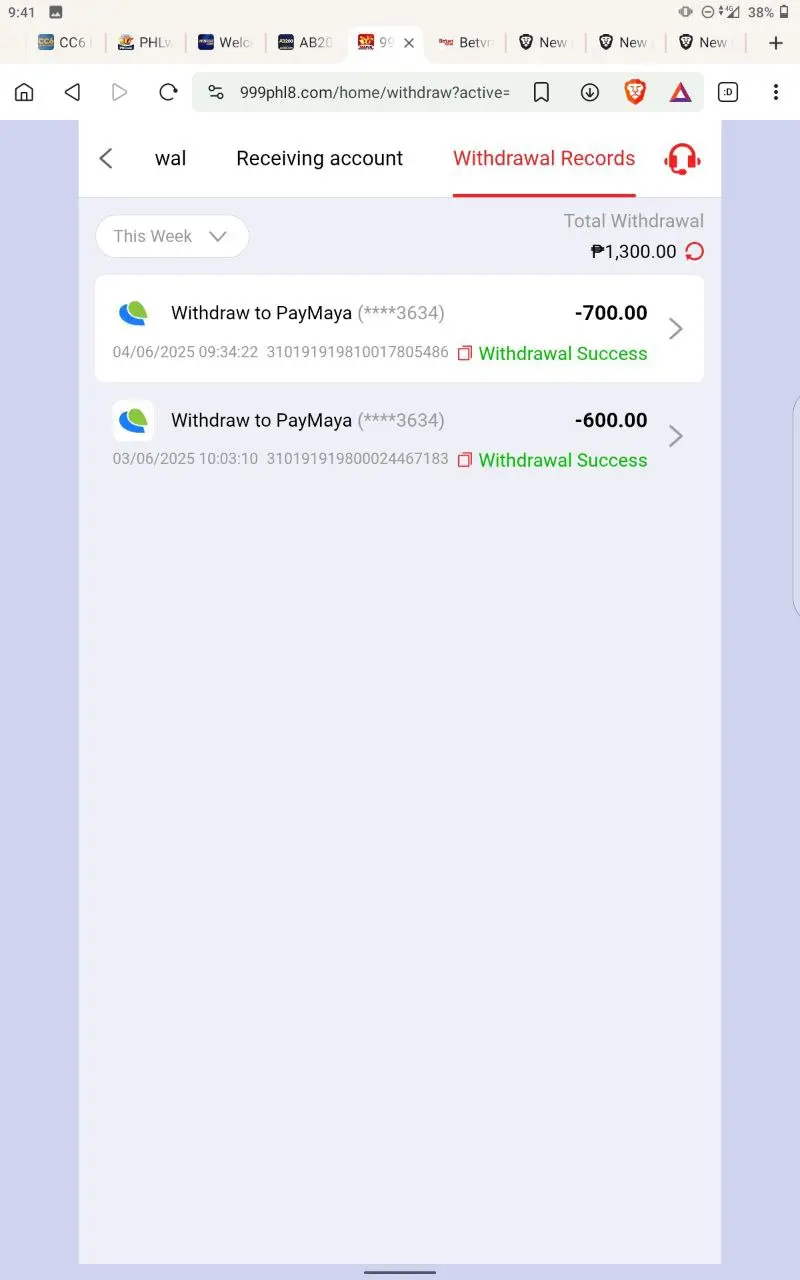
Task: Go back using the page's left arrow
Action: pos(106,158)
